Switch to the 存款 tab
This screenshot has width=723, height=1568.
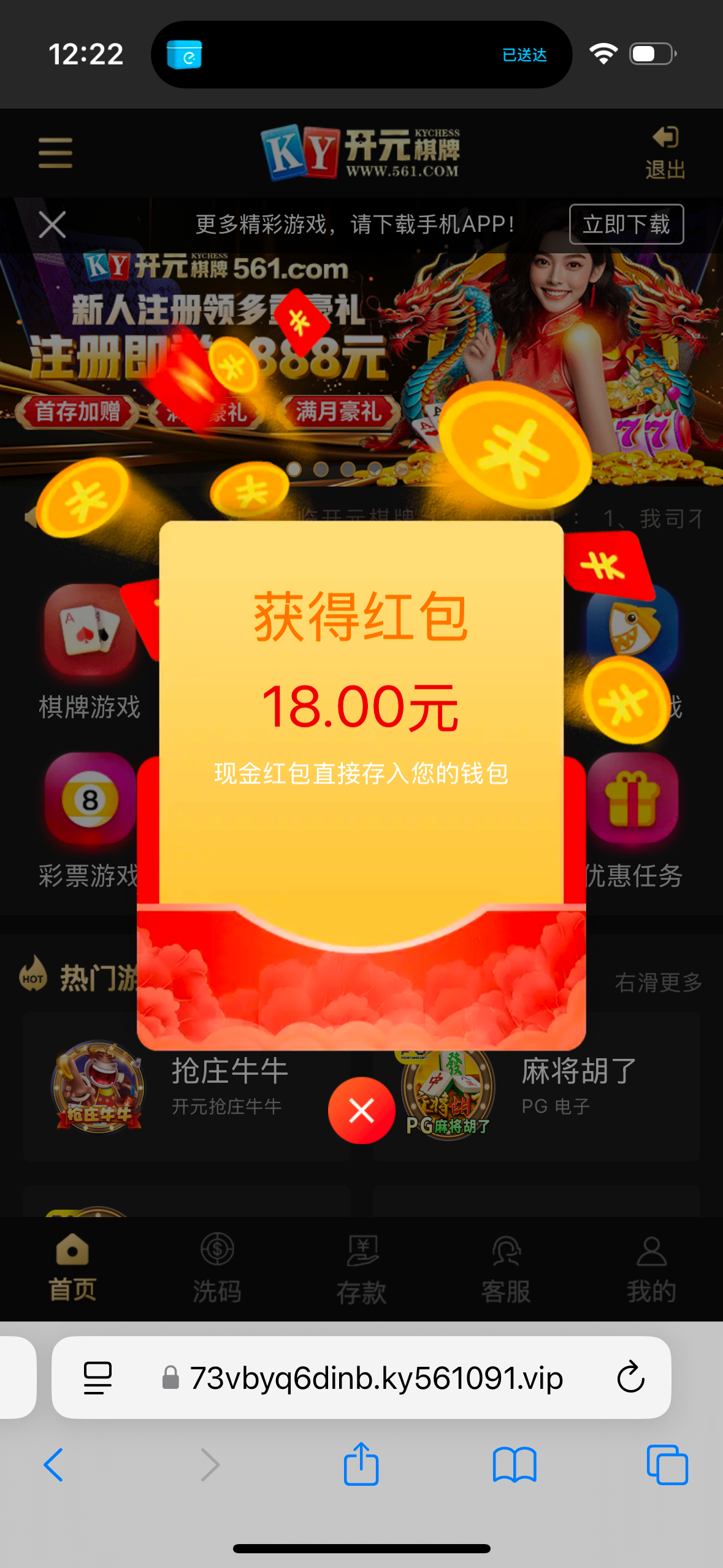click(361, 1268)
